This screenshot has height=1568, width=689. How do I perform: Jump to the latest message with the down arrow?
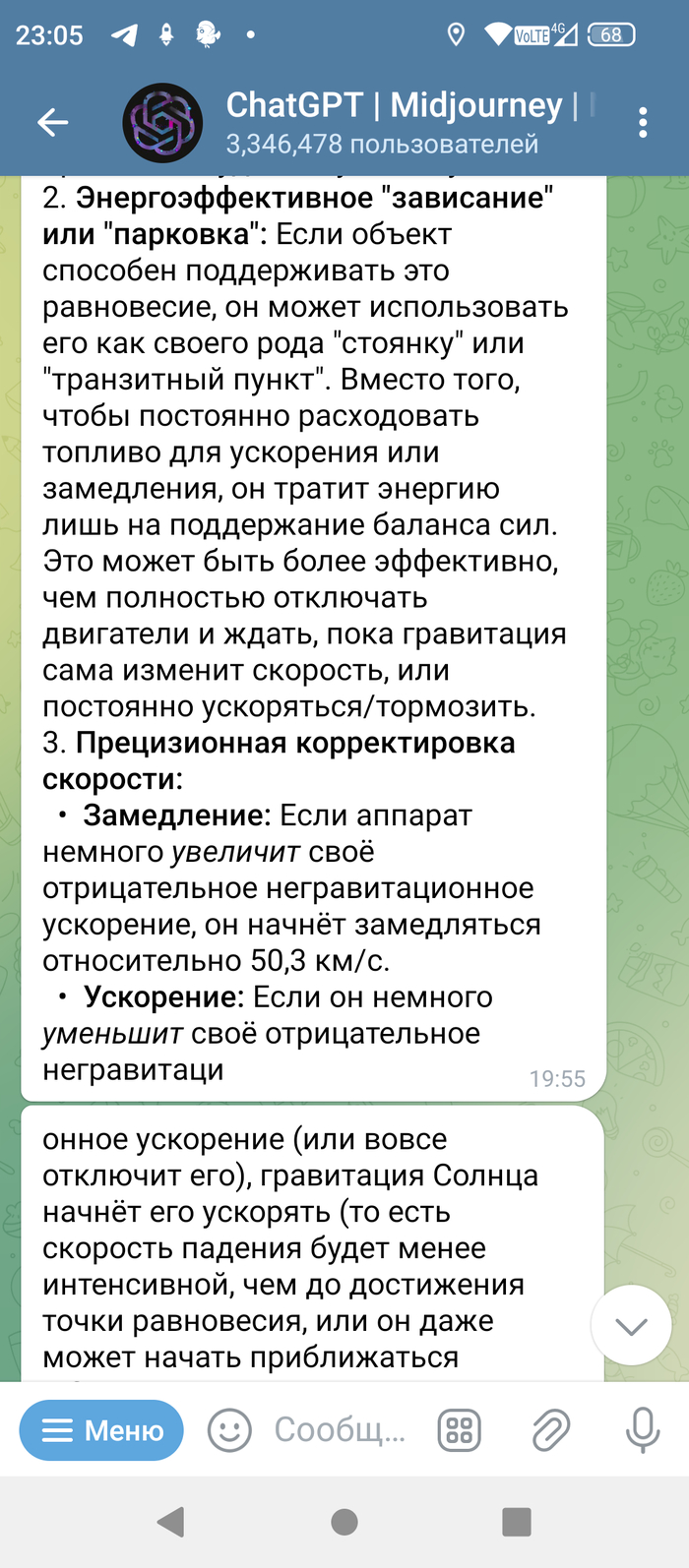[631, 1325]
